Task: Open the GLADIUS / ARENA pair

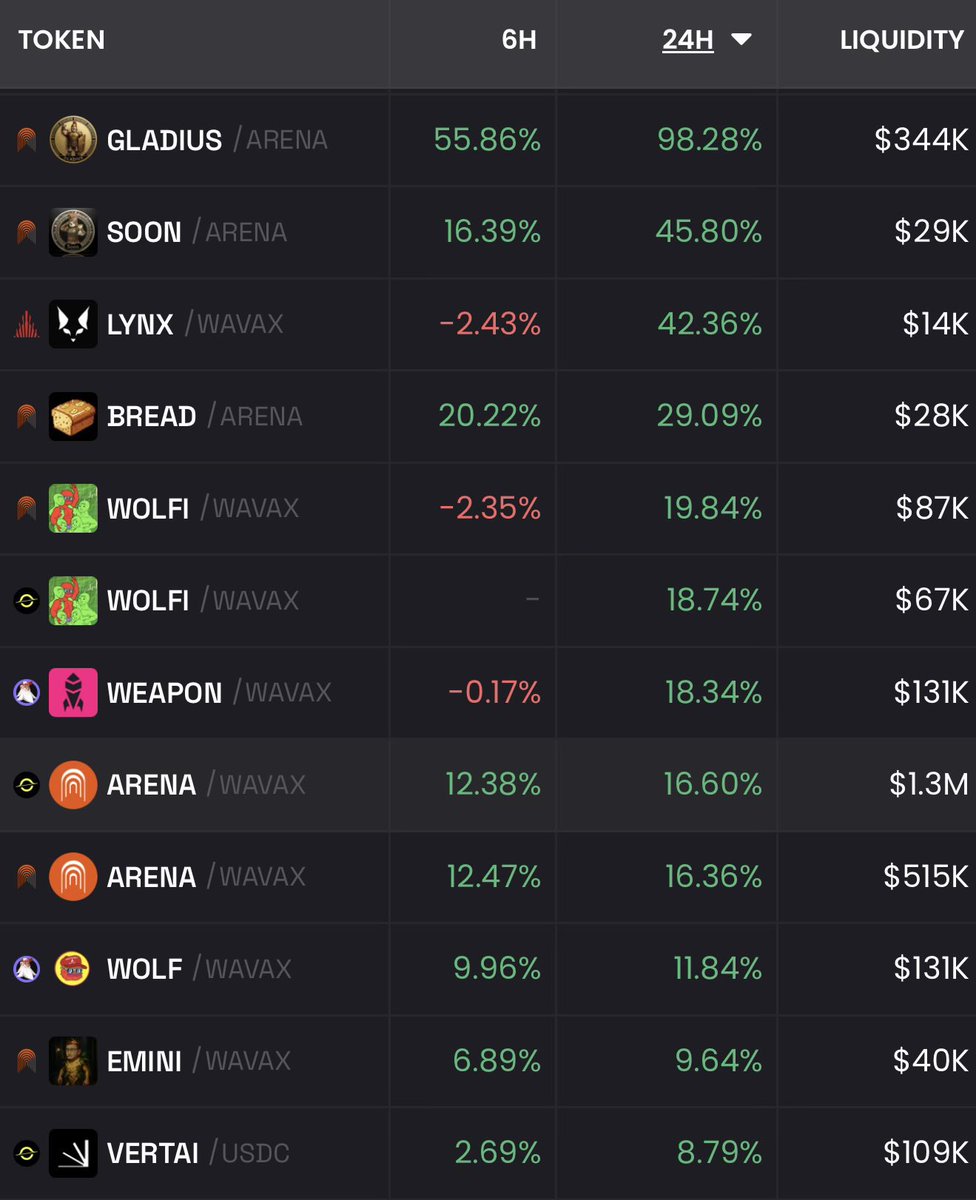Action: point(165,140)
